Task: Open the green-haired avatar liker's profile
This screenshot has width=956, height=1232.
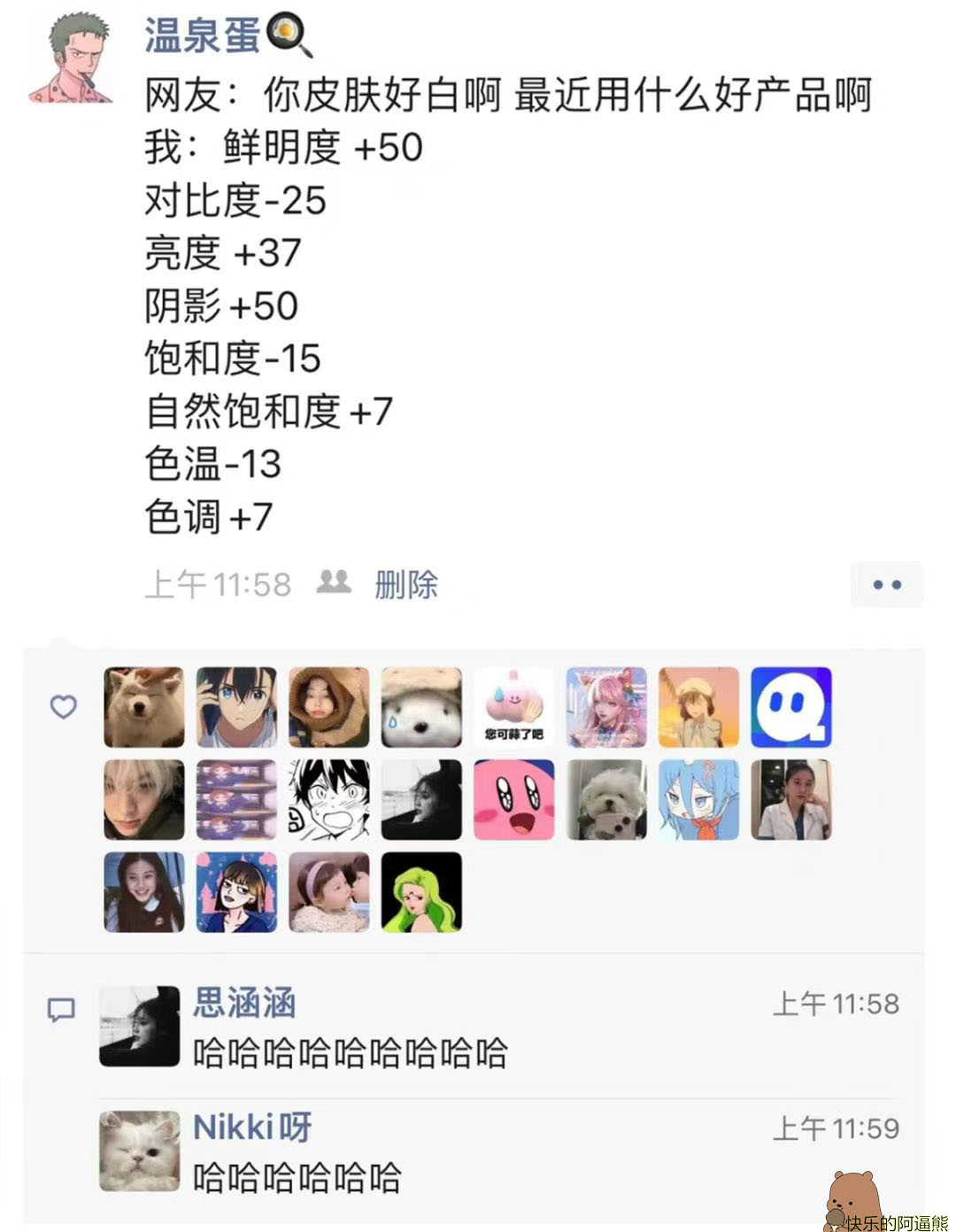Action: (421, 891)
